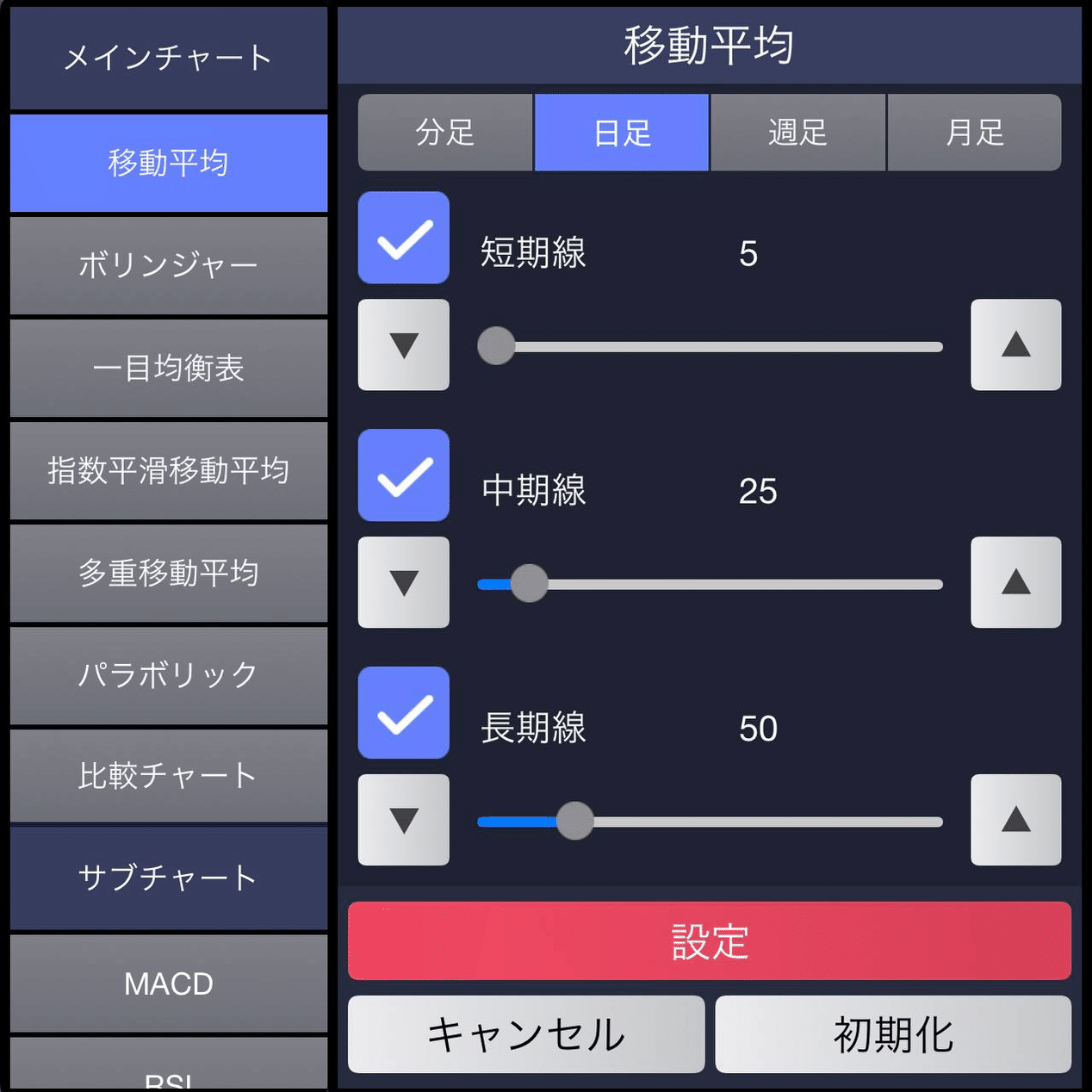Toggle the 中期線 checkbox
Image resolution: width=1092 pixels, height=1092 pixels.
click(x=403, y=475)
